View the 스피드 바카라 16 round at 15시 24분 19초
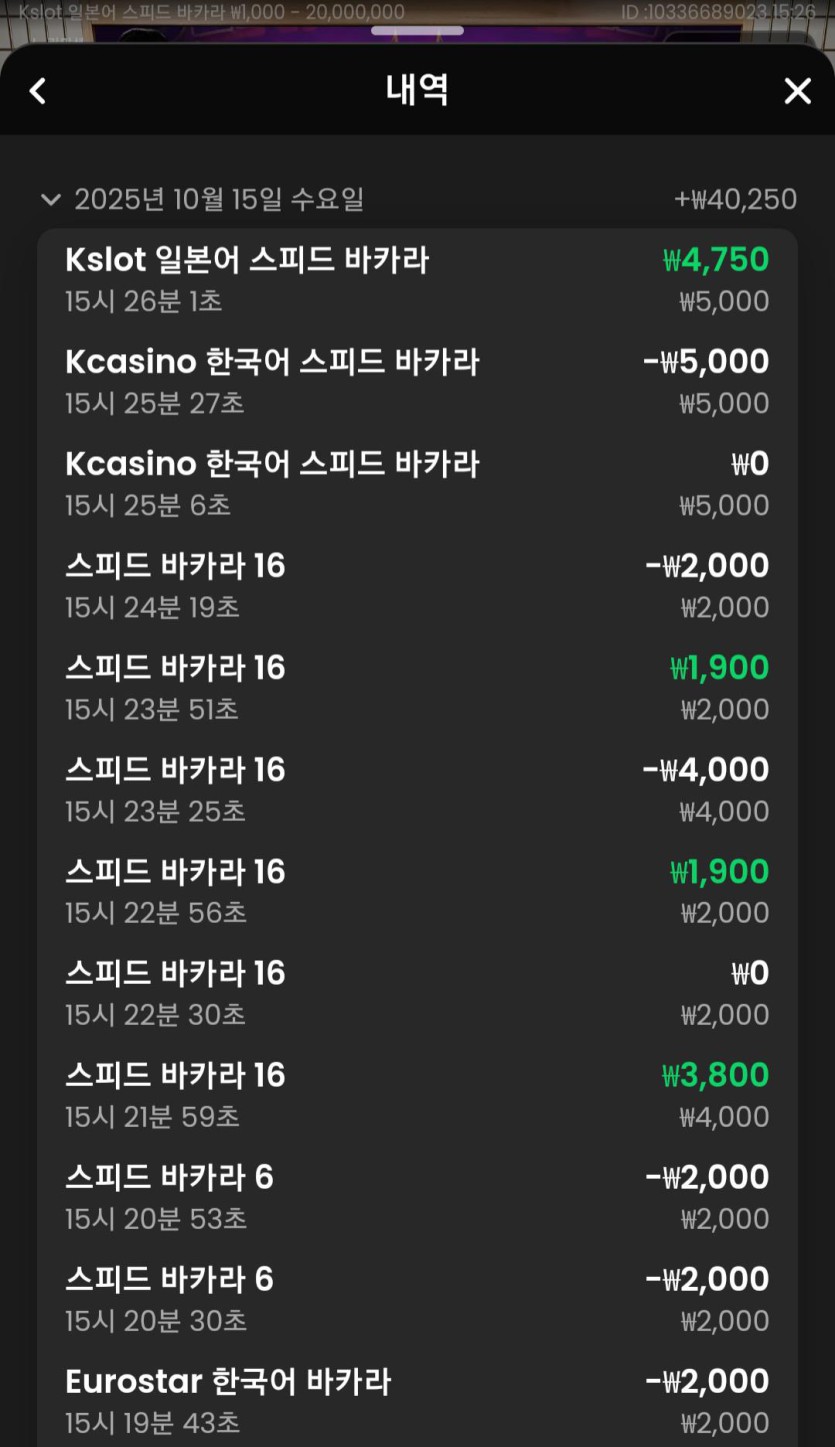Image resolution: width=835 pixels, height=1447 pixels. (417, 585)
